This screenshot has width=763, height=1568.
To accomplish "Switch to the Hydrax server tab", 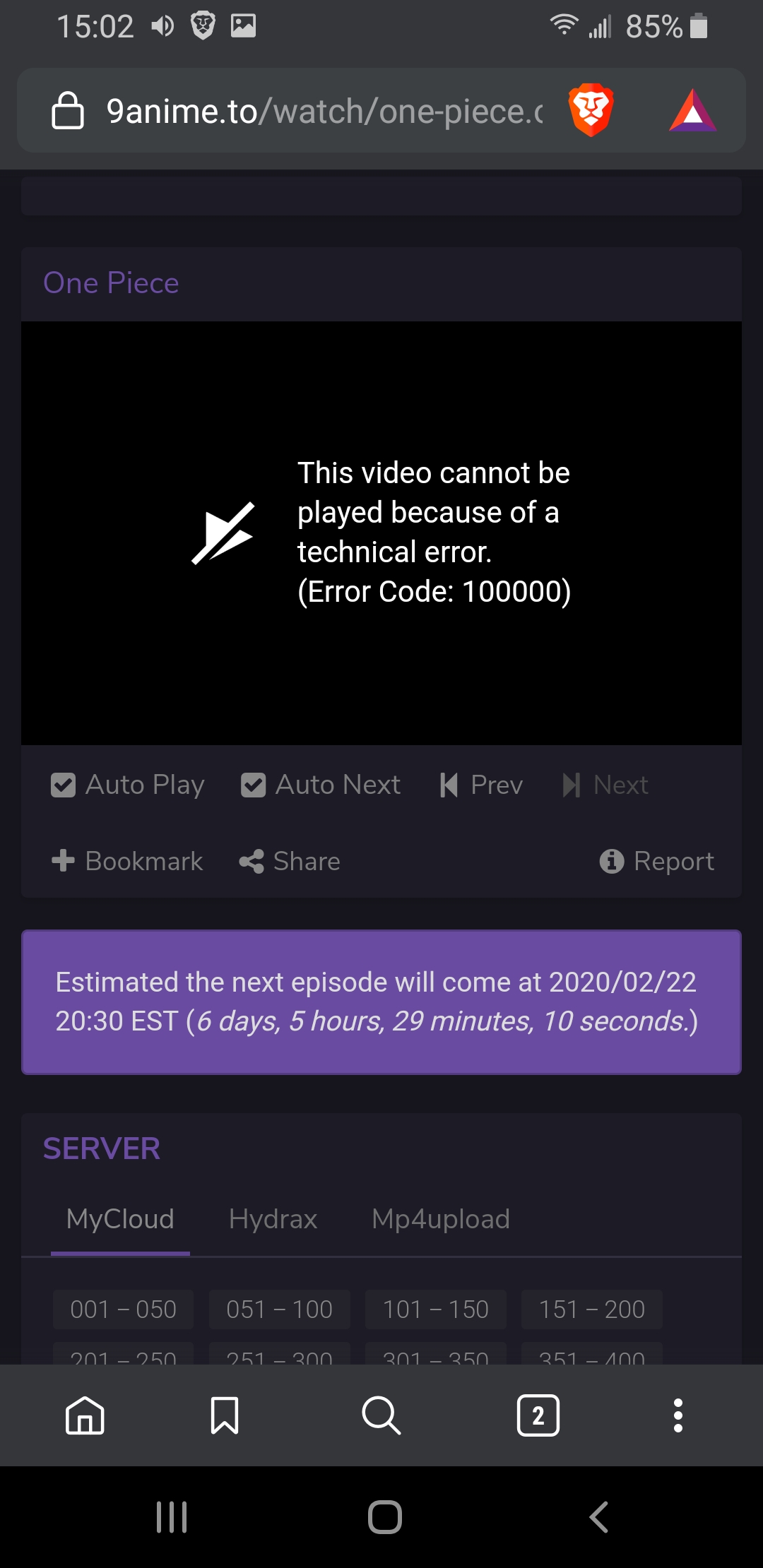I will coord(273,1219).
